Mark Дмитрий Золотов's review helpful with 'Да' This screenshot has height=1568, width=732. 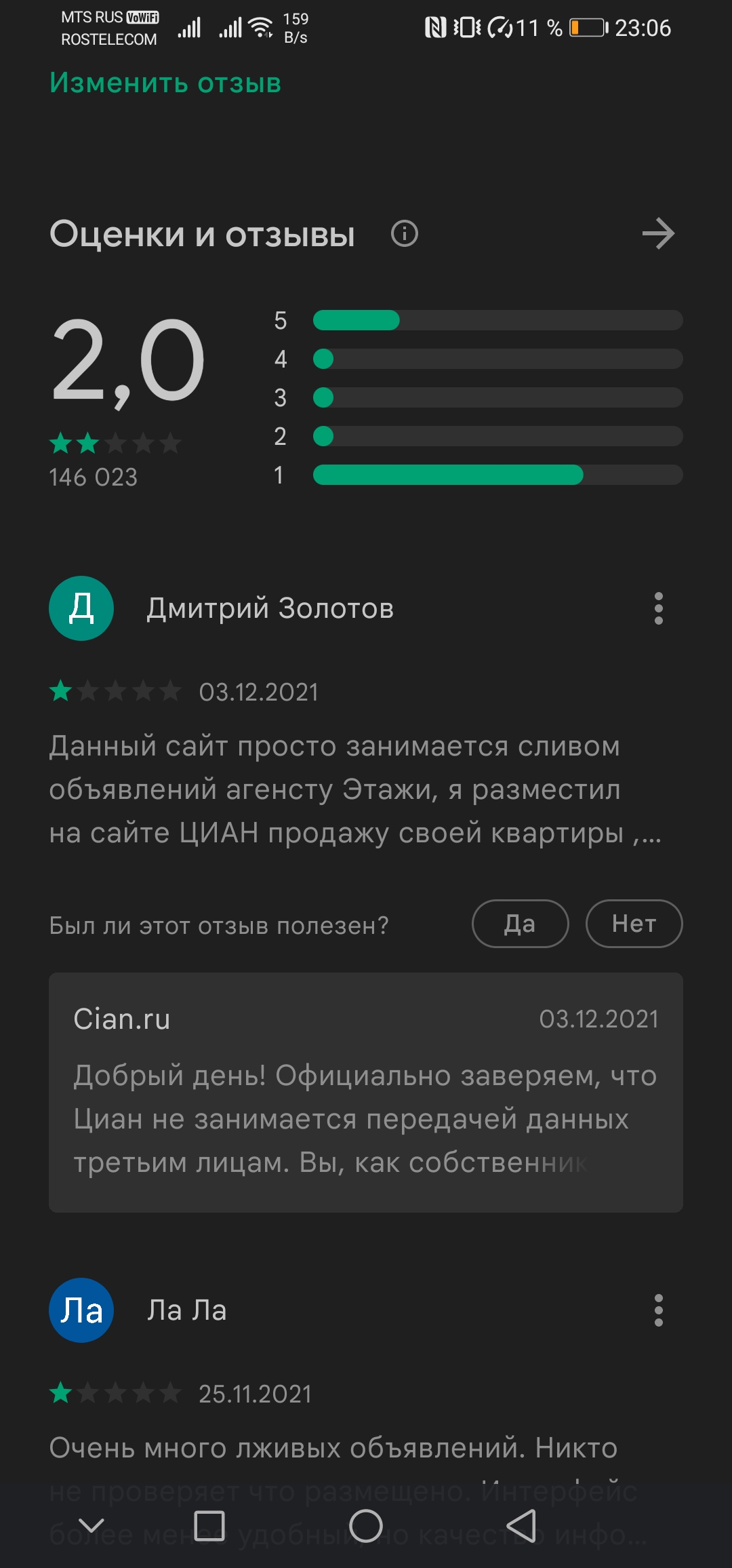click(x=520, y=924)
